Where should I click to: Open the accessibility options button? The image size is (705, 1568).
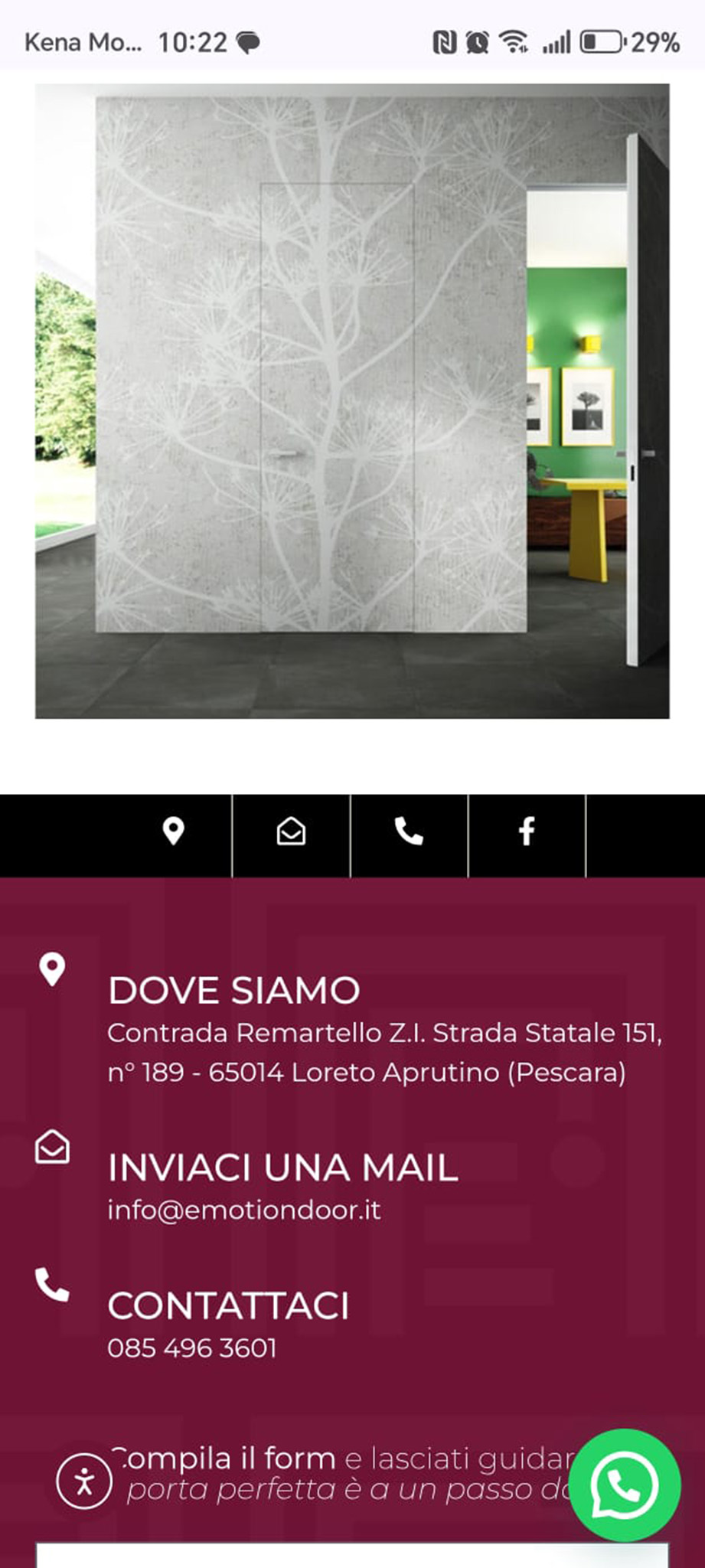click(x=84, y=1481)
